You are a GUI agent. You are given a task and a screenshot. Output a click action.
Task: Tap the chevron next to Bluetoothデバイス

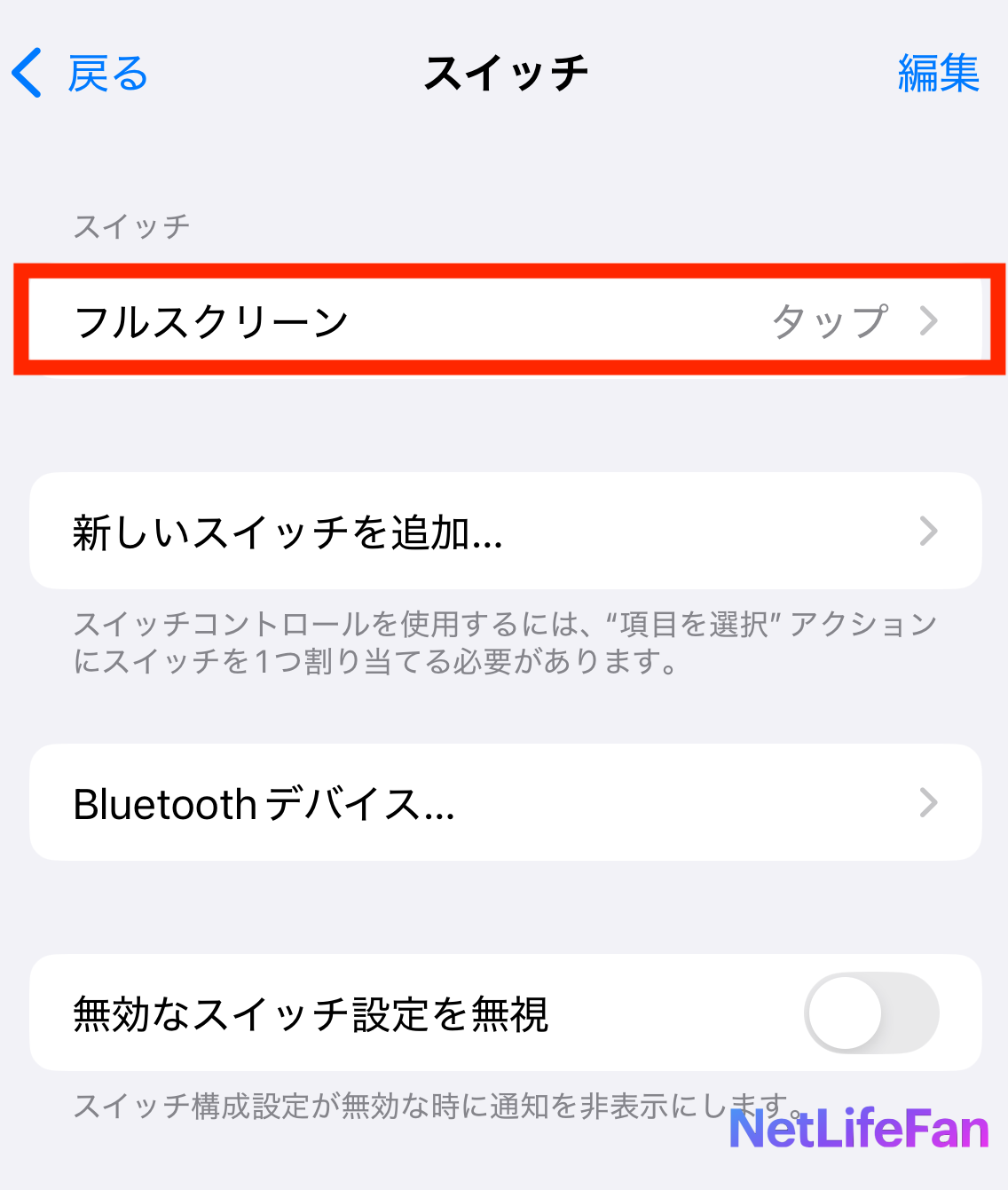pos(928,803)
